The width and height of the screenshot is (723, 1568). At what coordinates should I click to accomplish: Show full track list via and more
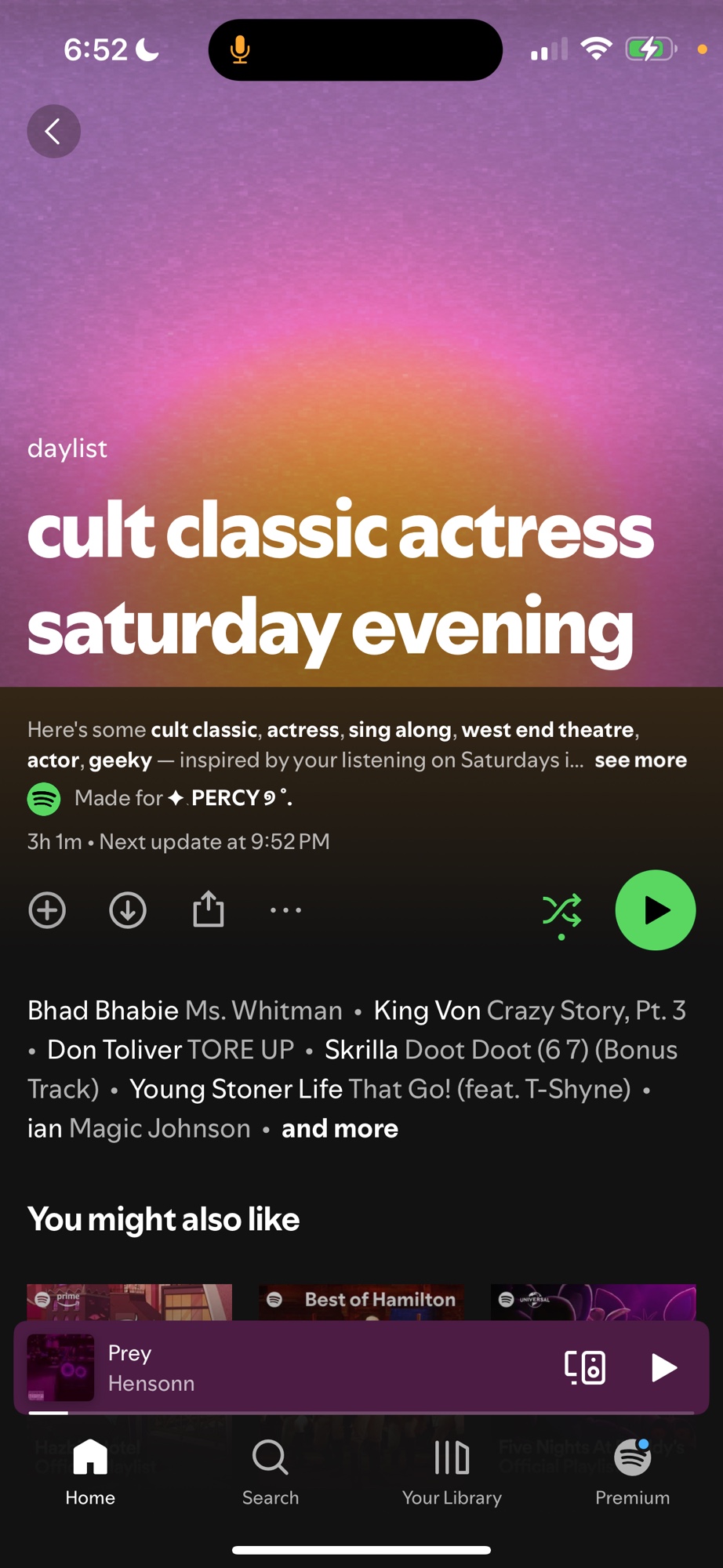pos(340,1128)
